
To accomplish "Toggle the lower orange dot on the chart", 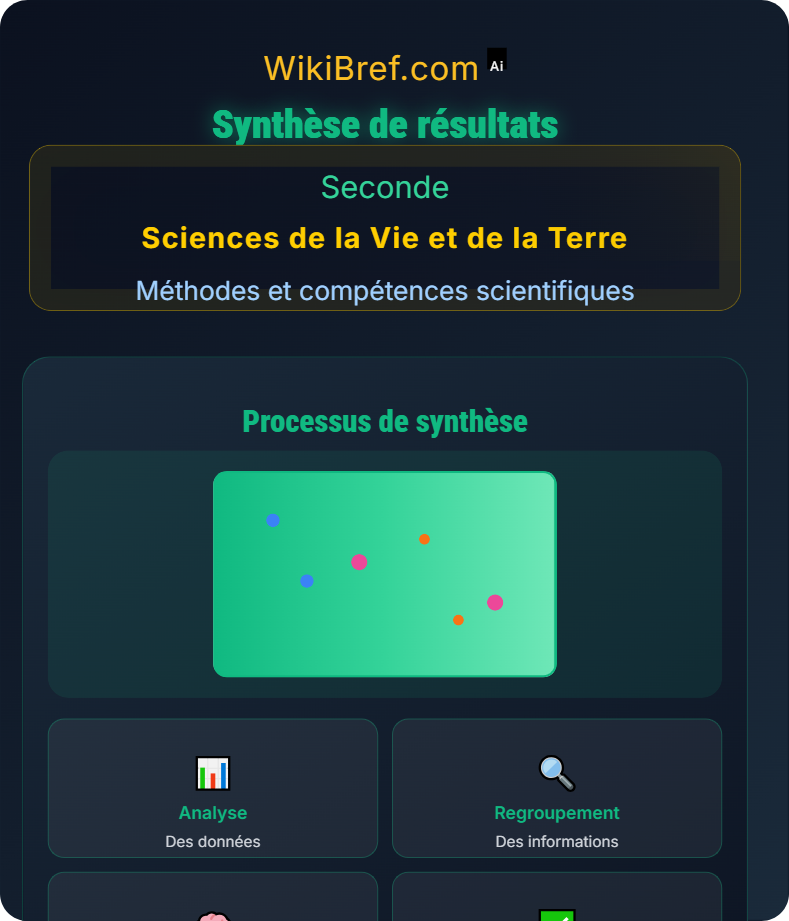I will coord(456,619).
